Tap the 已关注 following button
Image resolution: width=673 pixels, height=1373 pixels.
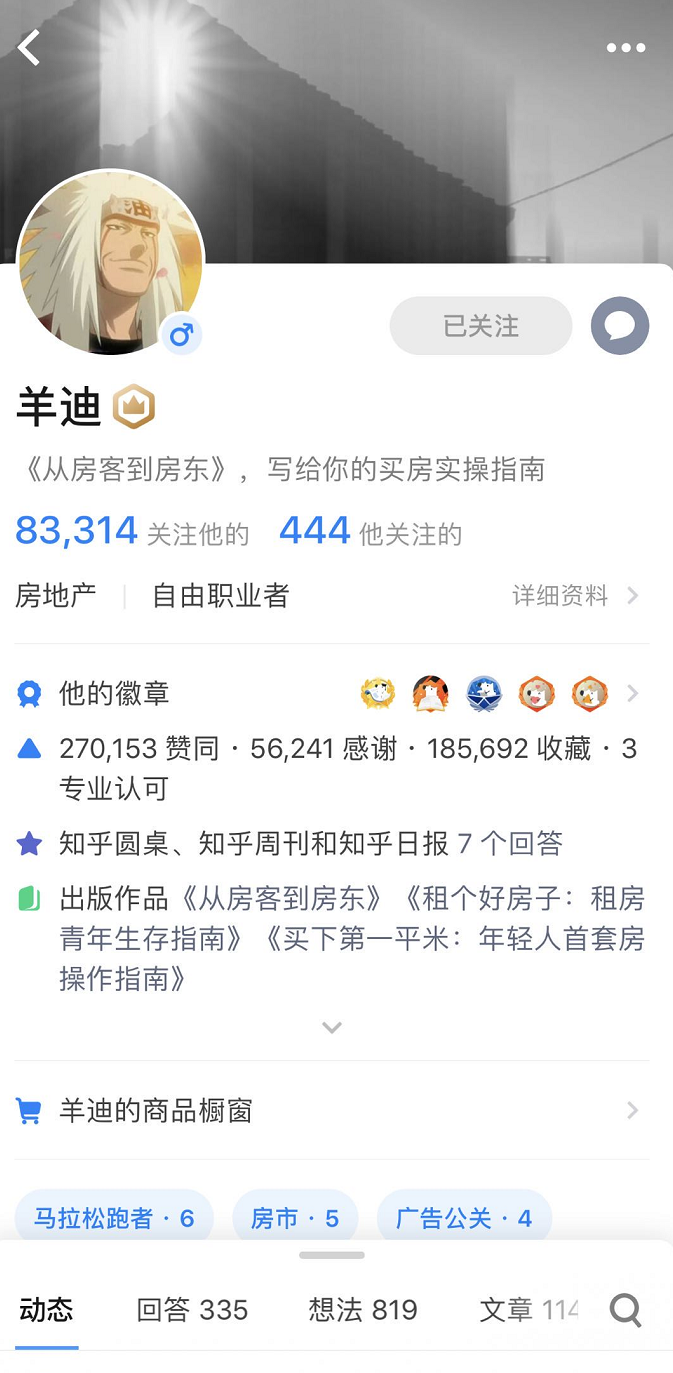pos(481,326)
